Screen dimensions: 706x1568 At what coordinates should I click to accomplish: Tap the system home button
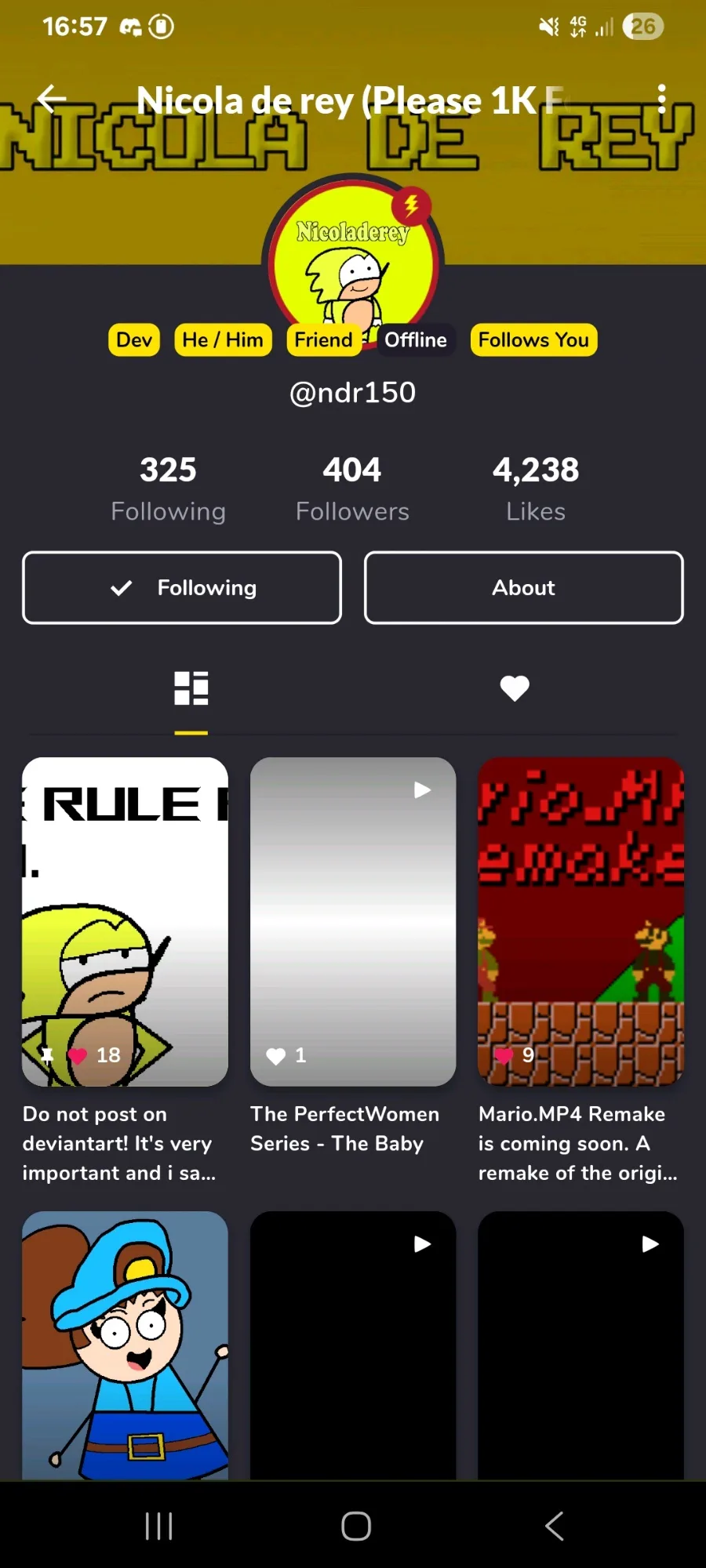[356, 1526]
